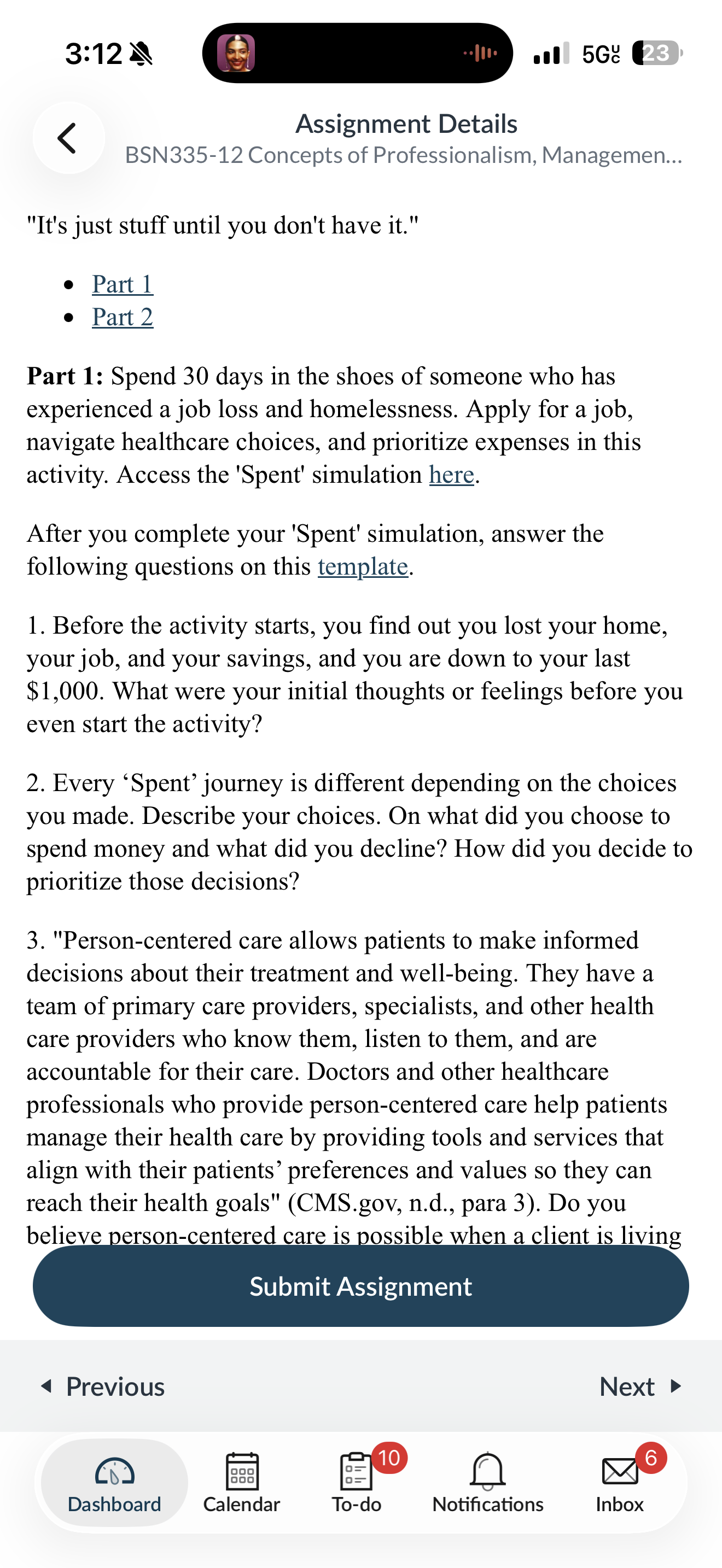Open the template link
722x1568 pixels.
pyautogui.click(x=363, y=567)
